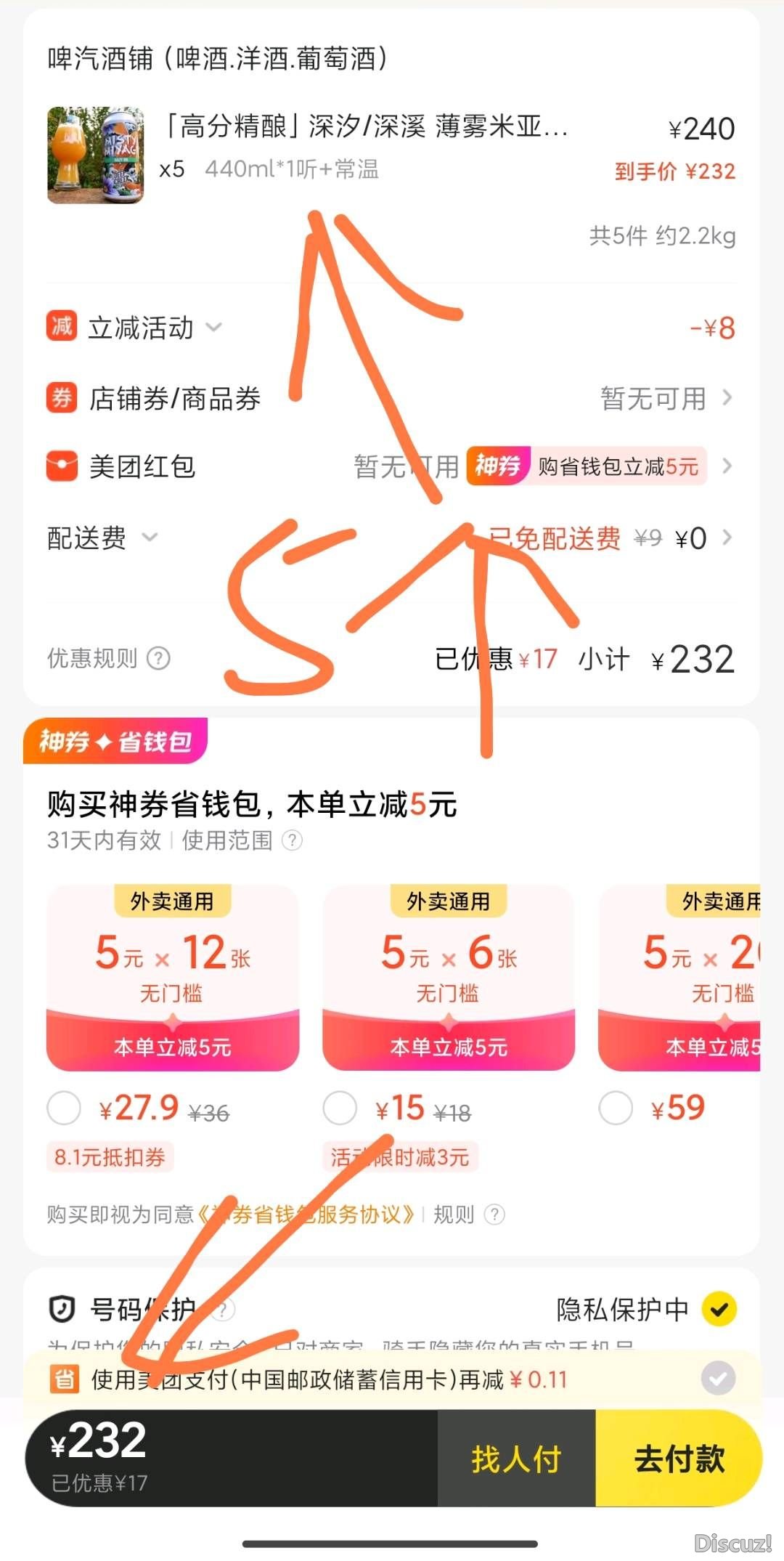Screen dimensions: 784x1561
Task: Open 优惠规则 help icon
Action: click(x=158, y=658)
